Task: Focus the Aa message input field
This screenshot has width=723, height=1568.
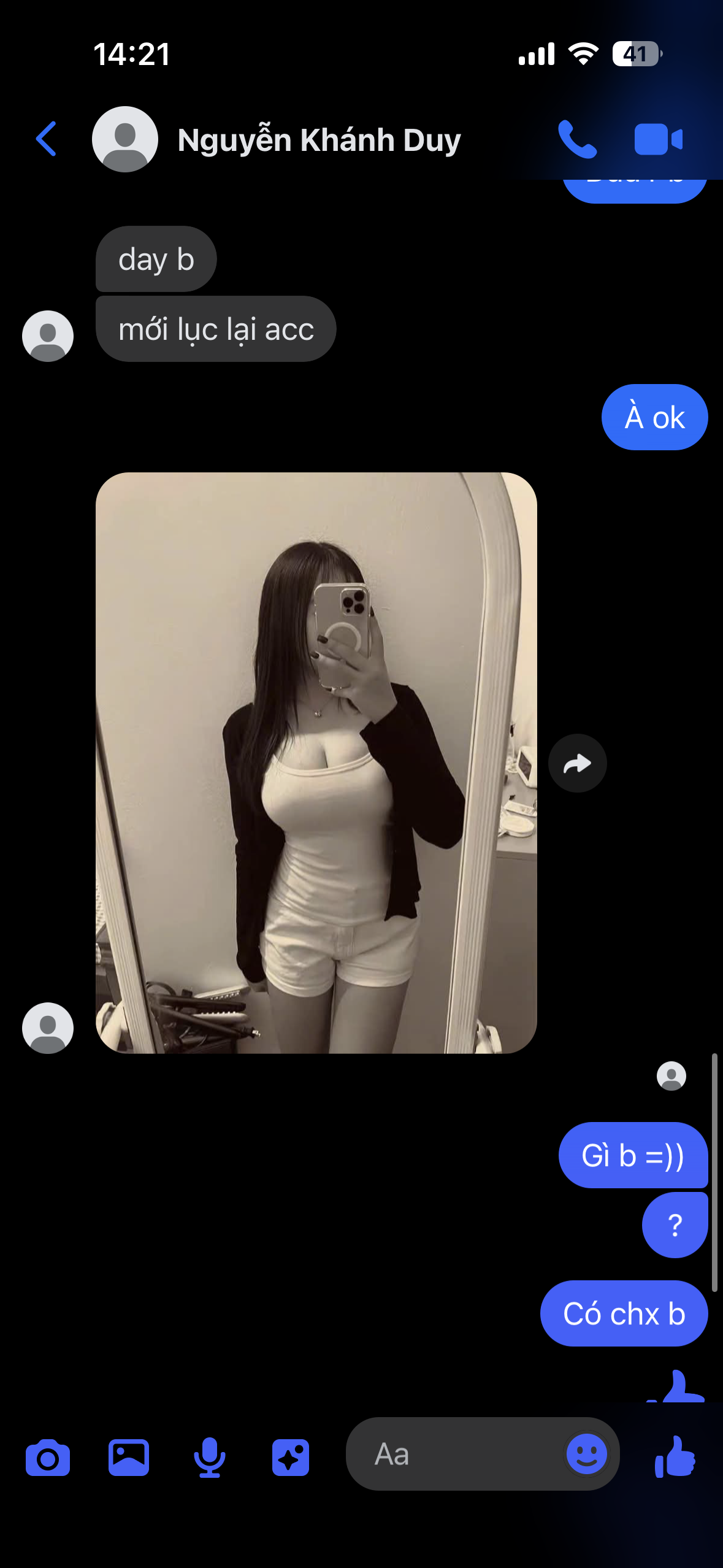Action: 454,1454
